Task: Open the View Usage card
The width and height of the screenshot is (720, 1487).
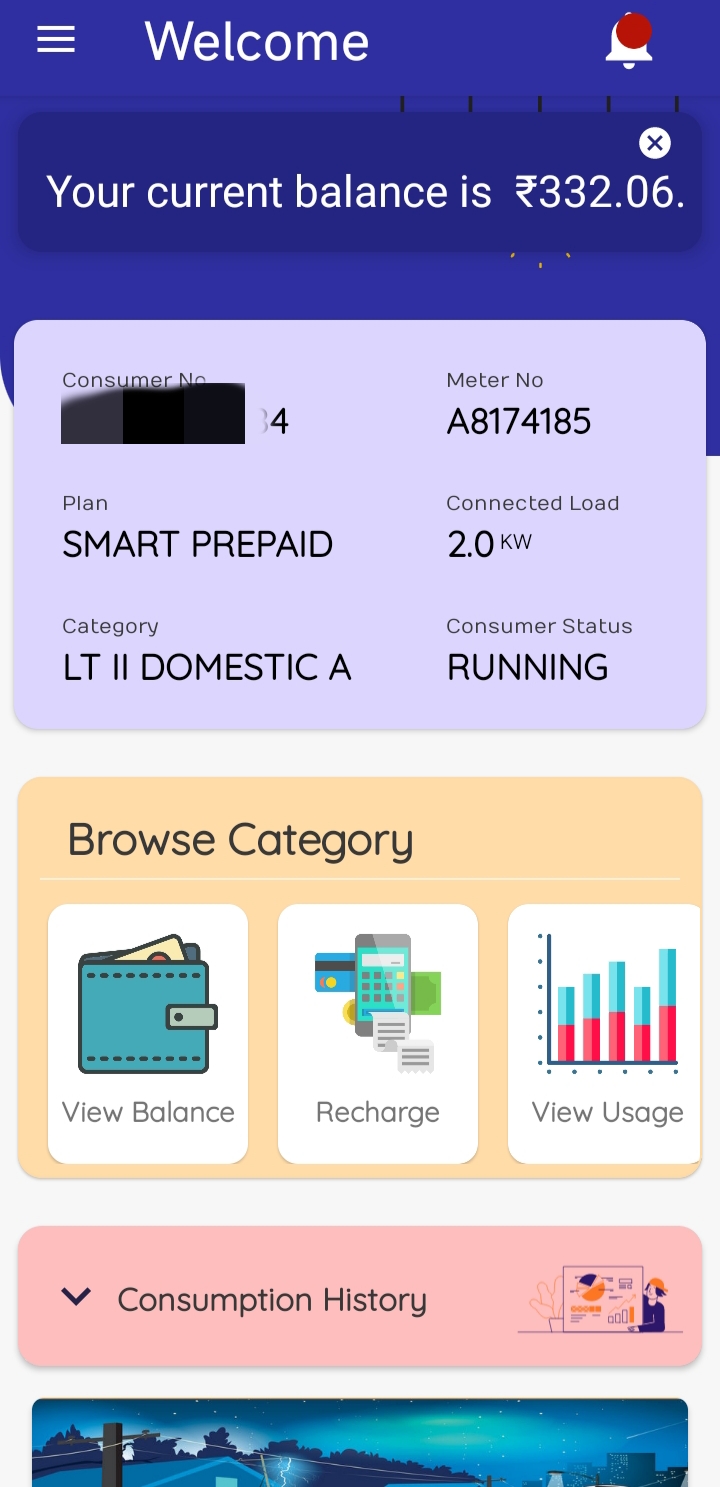Action: 605,1033
